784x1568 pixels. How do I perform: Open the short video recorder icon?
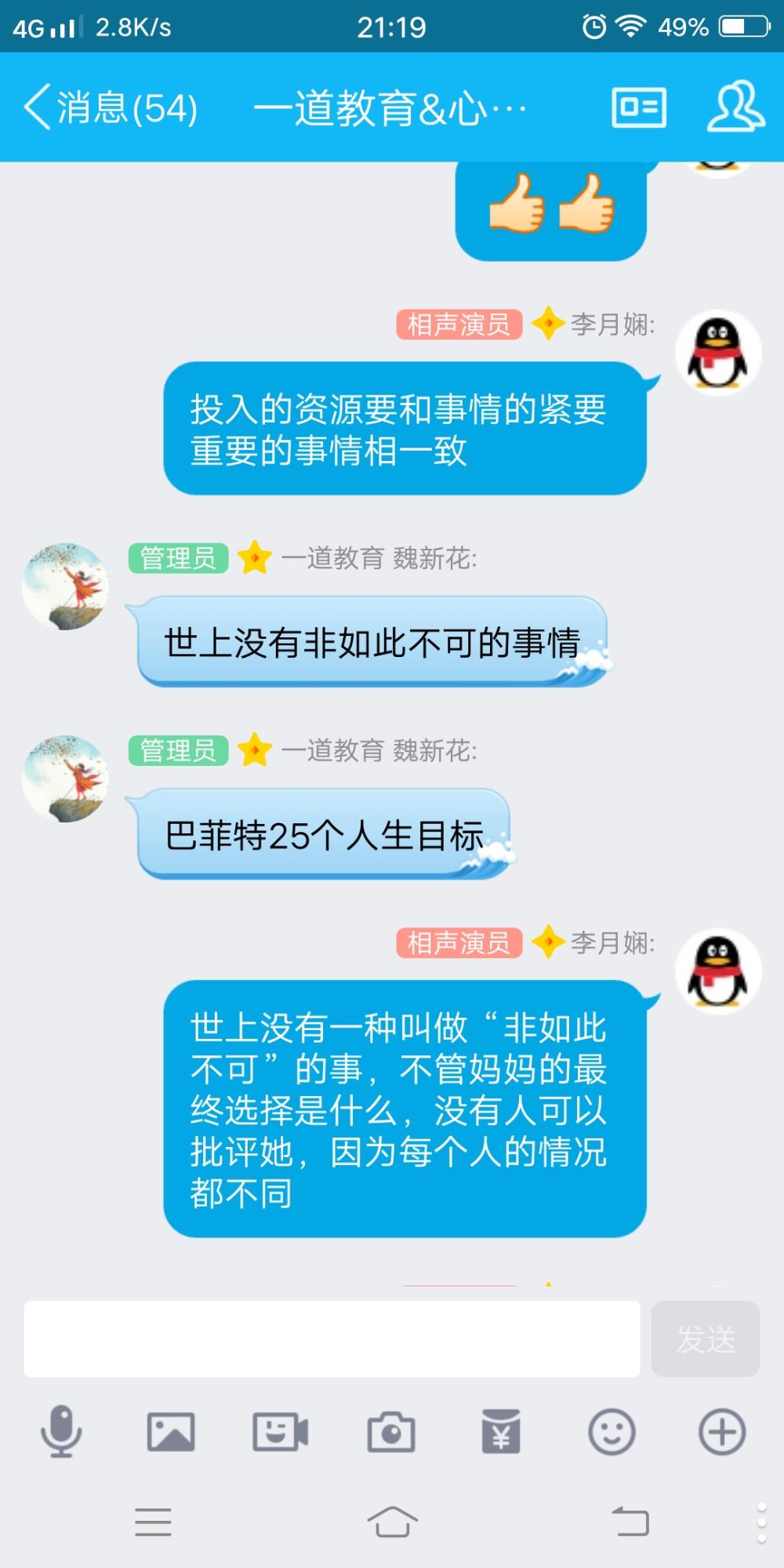(x=280, y=1432)
